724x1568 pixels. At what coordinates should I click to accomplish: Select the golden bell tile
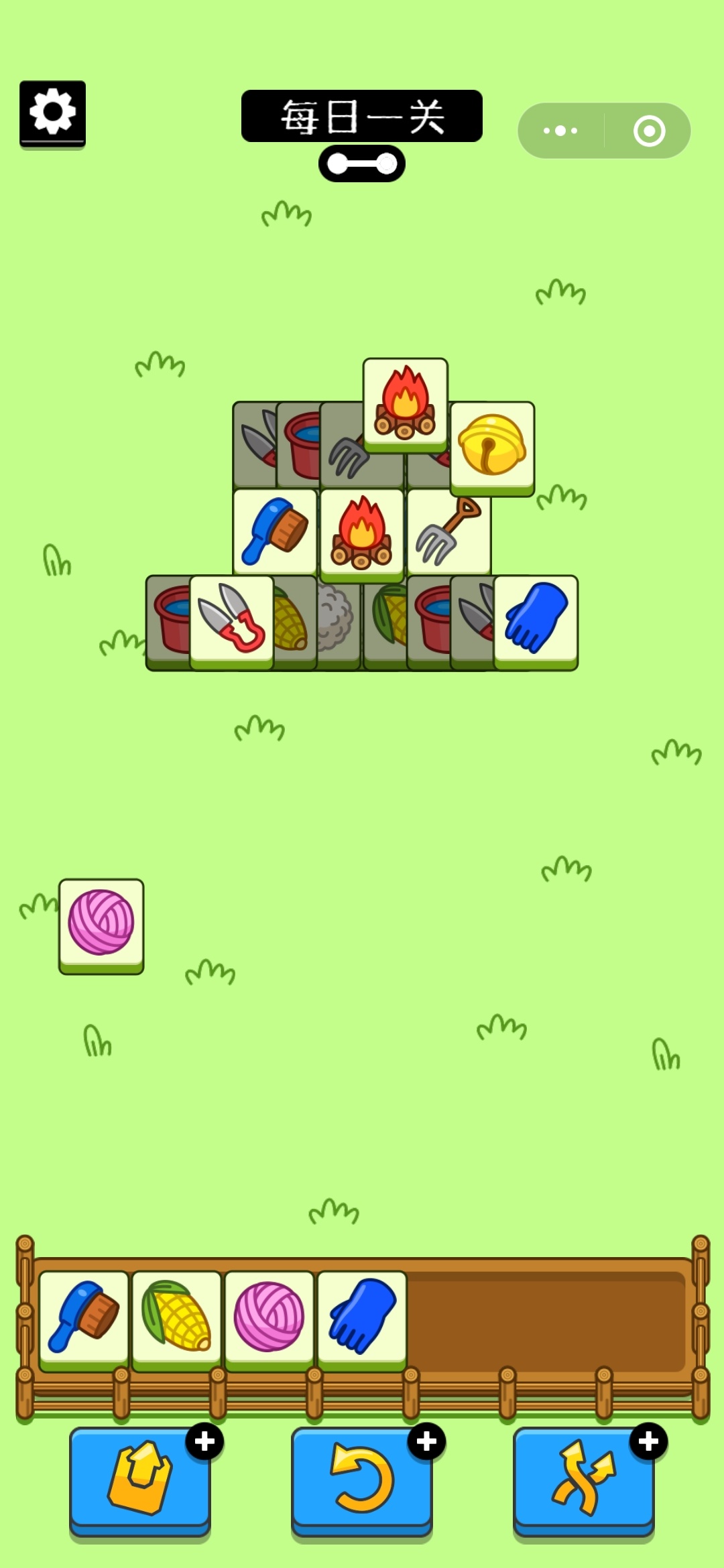coord(492,446)
